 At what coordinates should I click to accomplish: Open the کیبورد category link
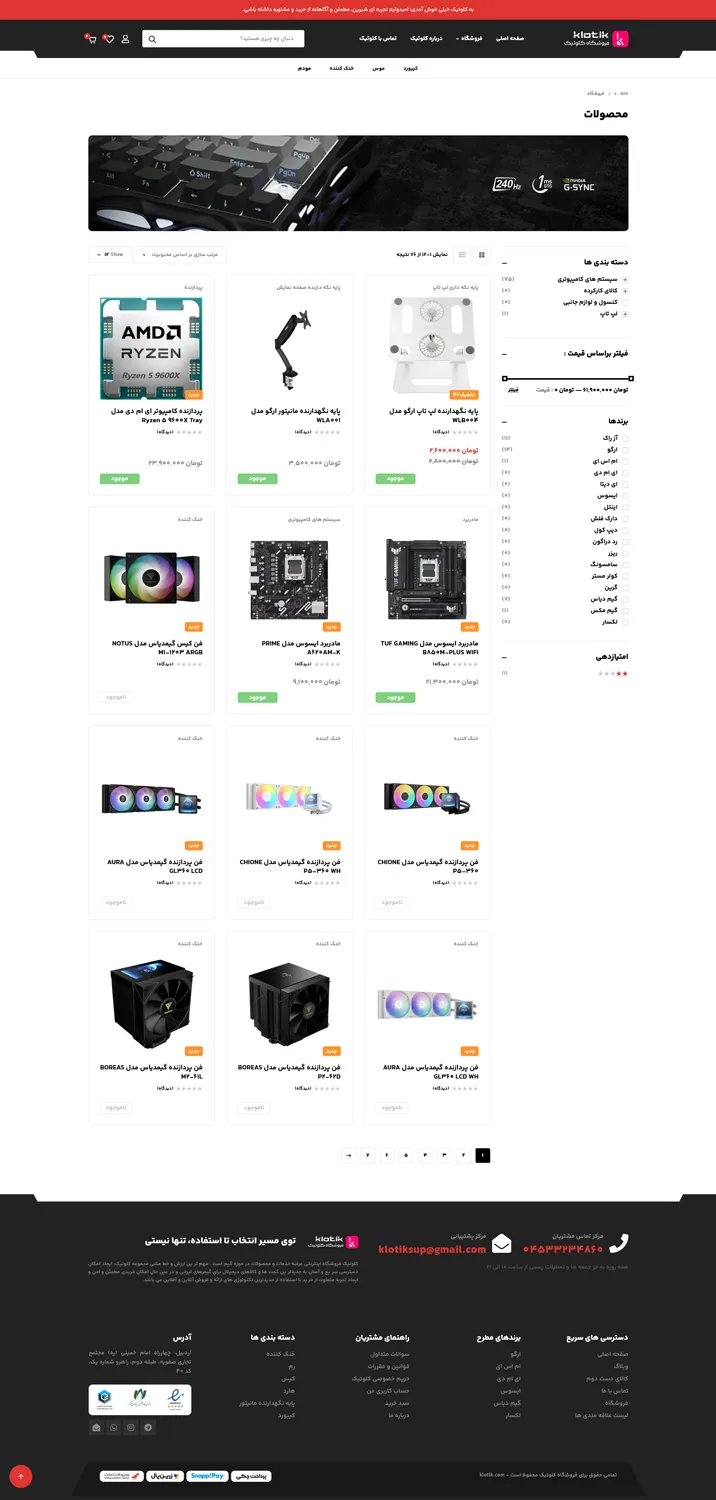[410, 68]
